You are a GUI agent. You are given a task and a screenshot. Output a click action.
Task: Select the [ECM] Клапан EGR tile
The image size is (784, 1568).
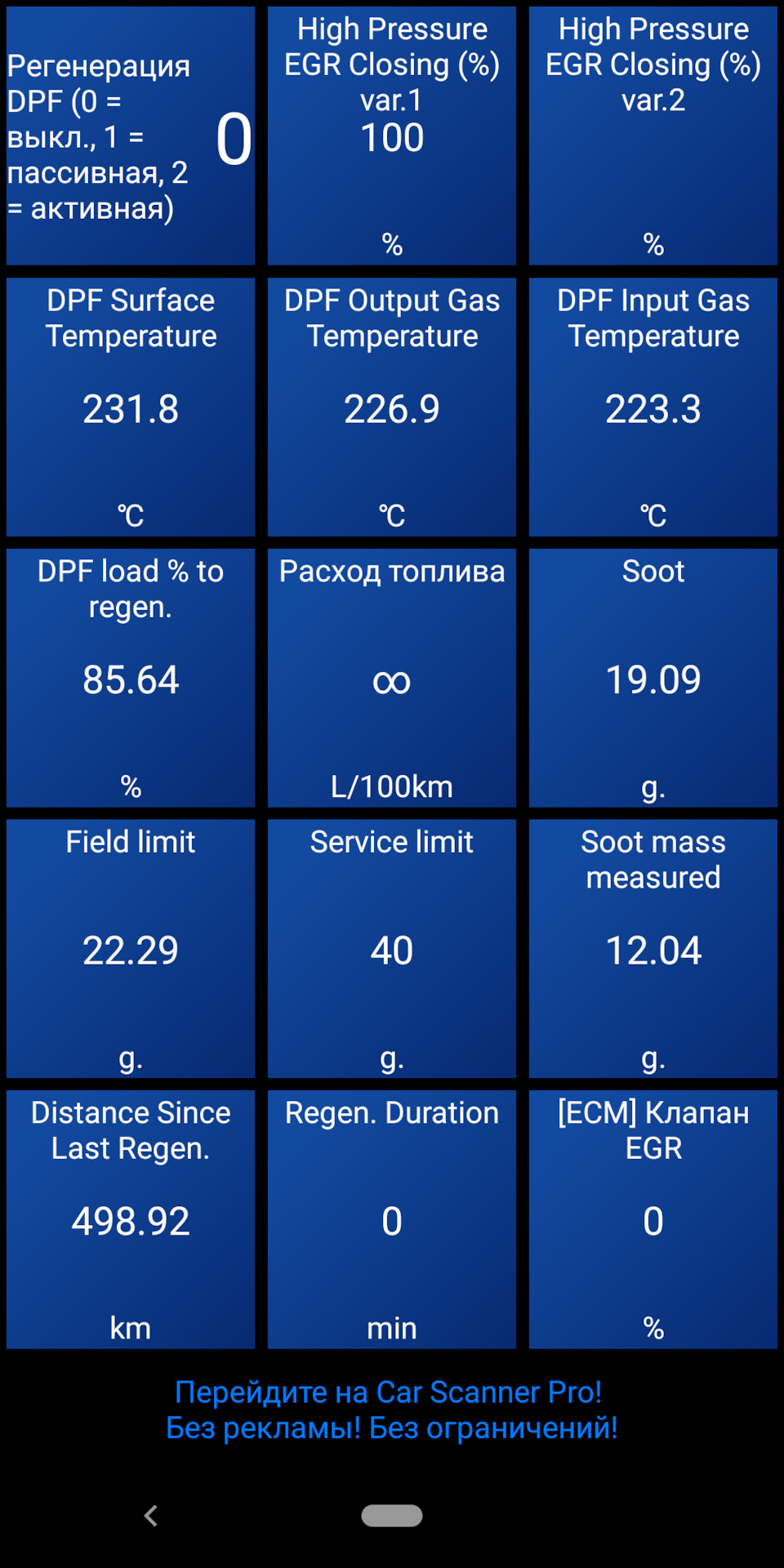tap(653, 1219)
